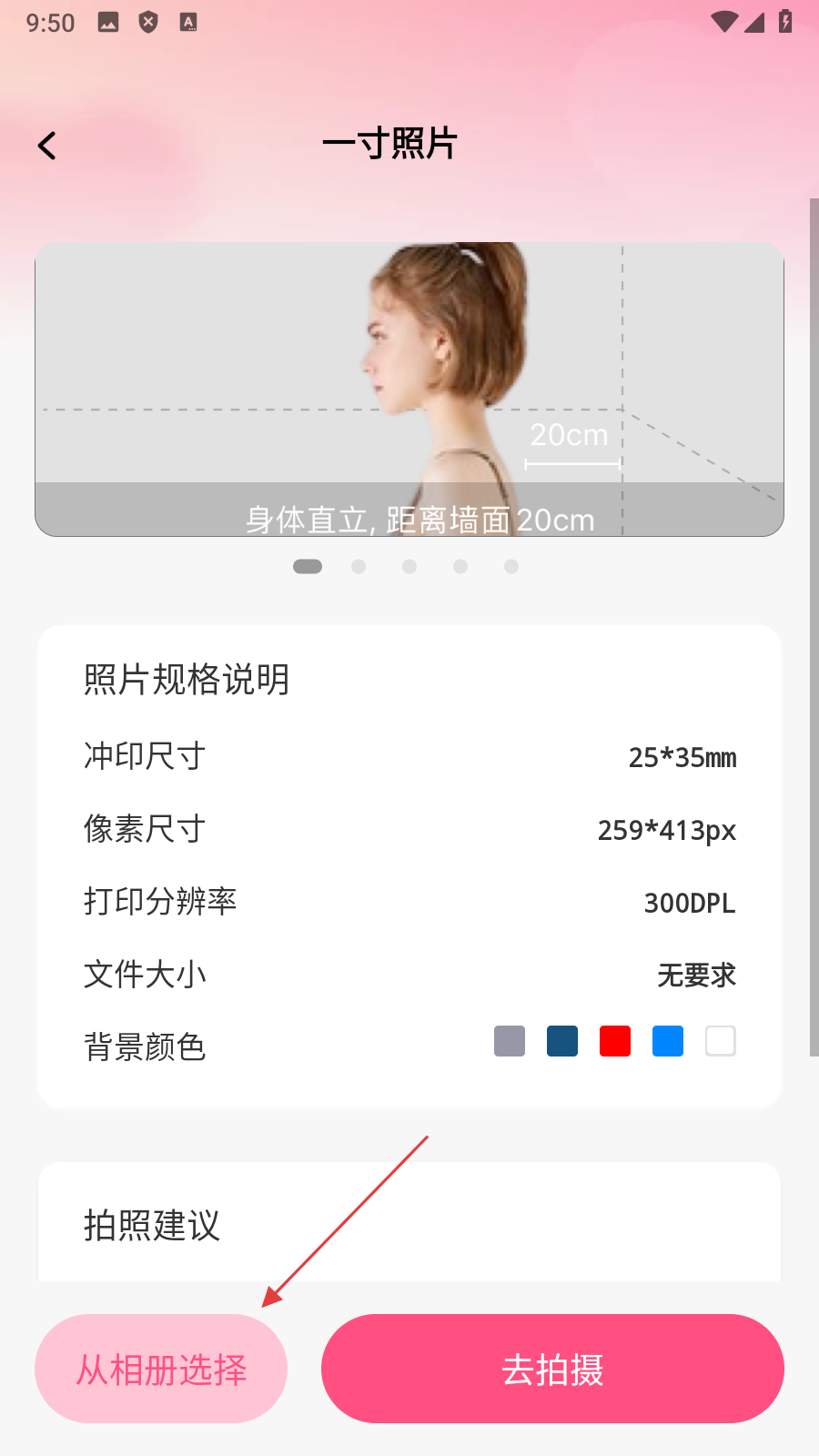The width and height of the screenshot is (819, 1456).
Task: Go back from the 一寸照片 page
Action: tap(47, 146)
